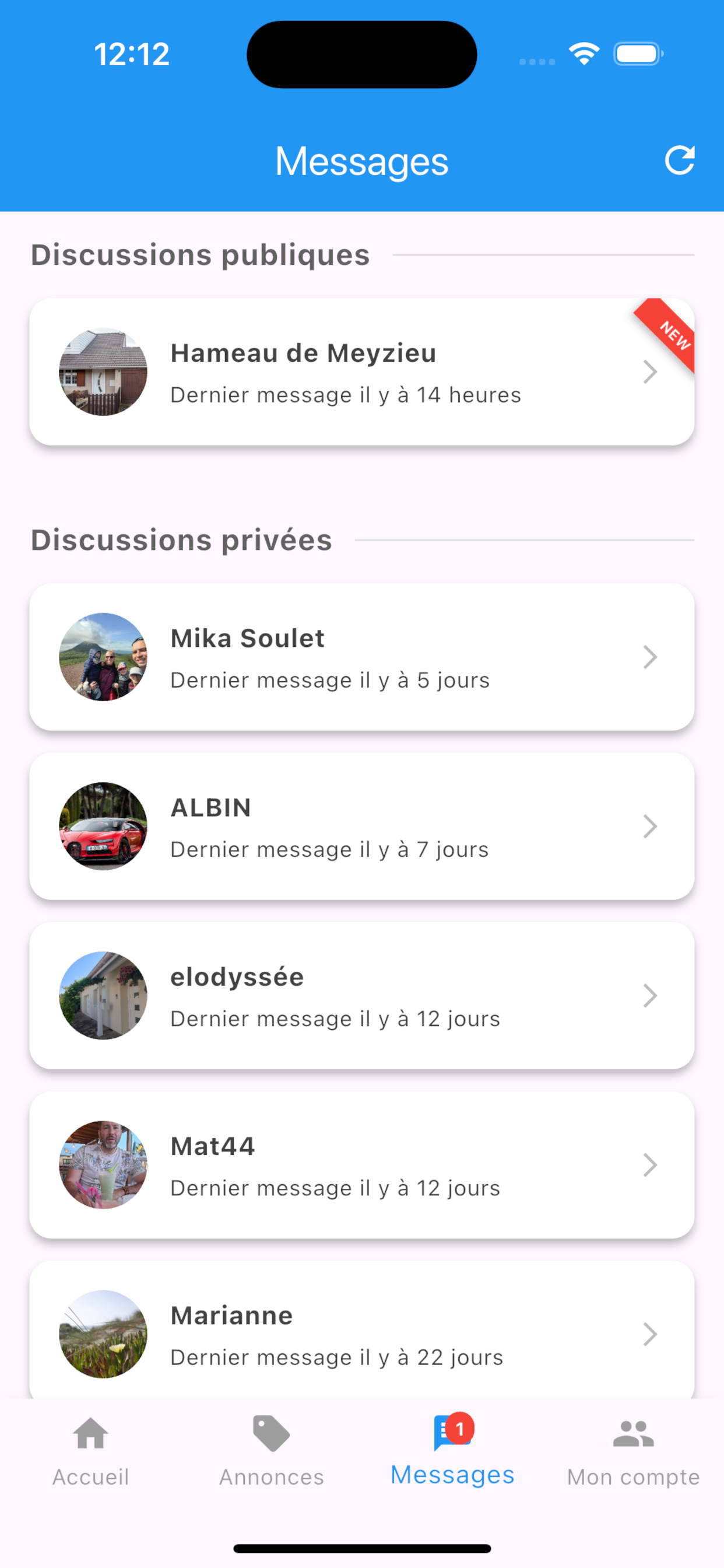
Task: Refresh the messages list
Action: [679, 160]
